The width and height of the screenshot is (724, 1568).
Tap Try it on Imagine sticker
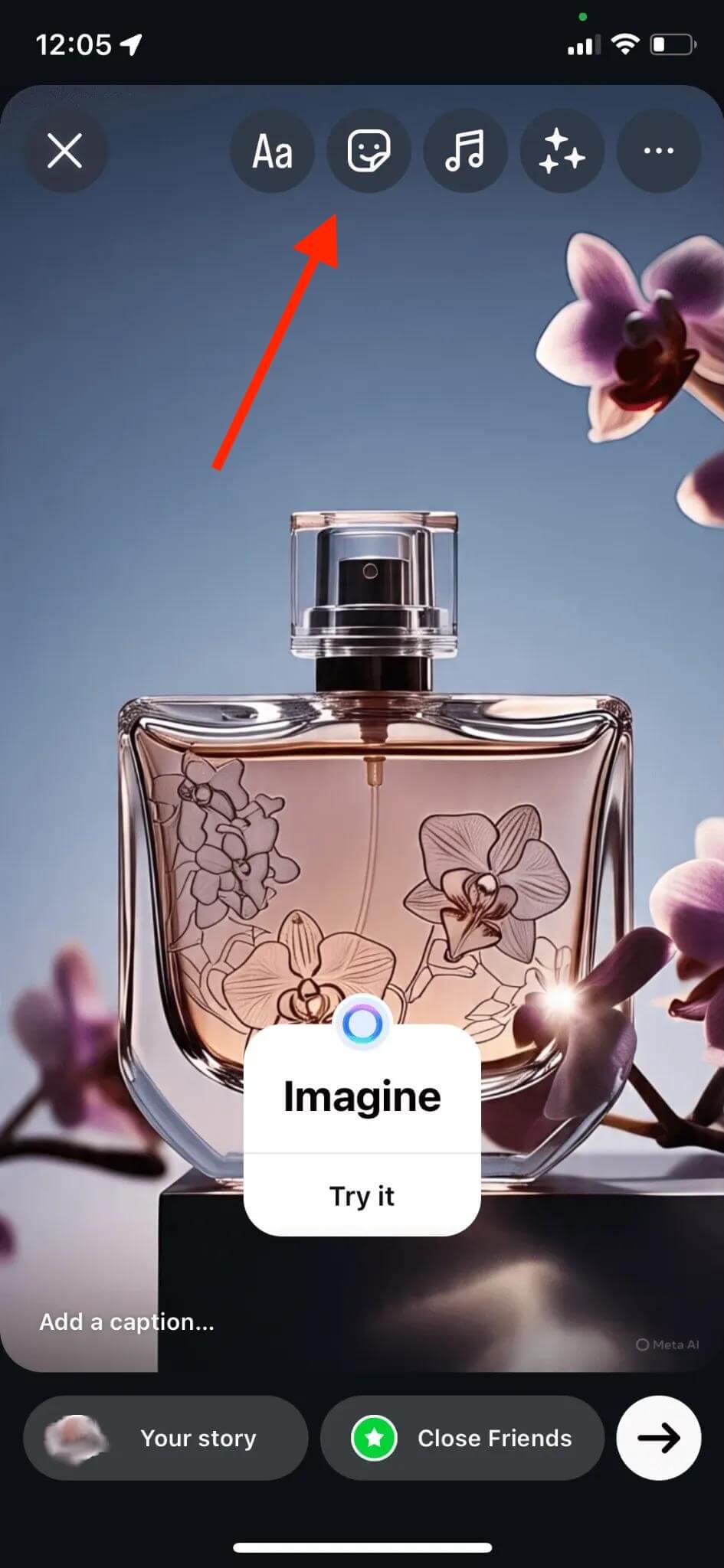point(362,1195)
